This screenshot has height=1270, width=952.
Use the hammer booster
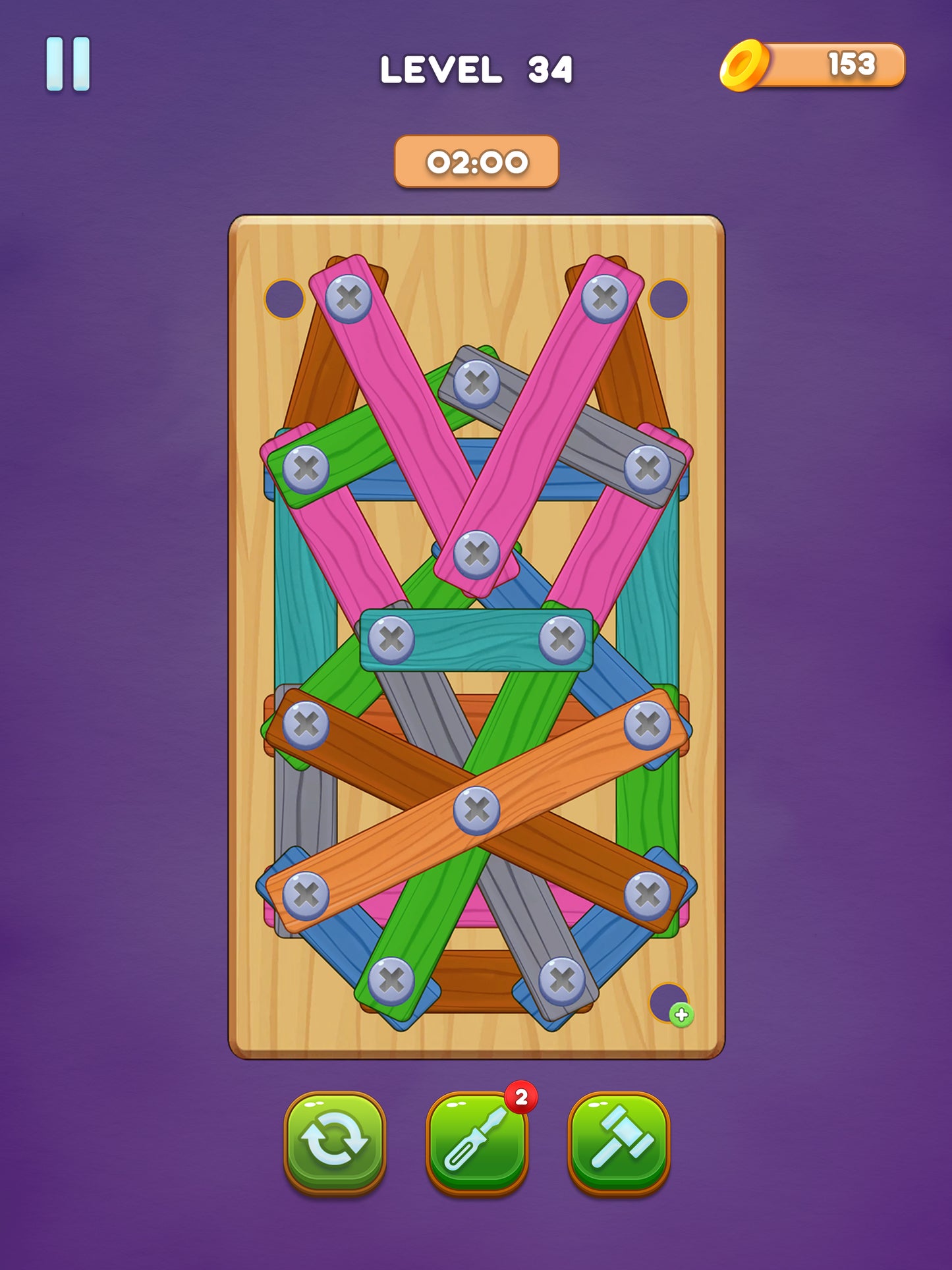coord(619,1142)
